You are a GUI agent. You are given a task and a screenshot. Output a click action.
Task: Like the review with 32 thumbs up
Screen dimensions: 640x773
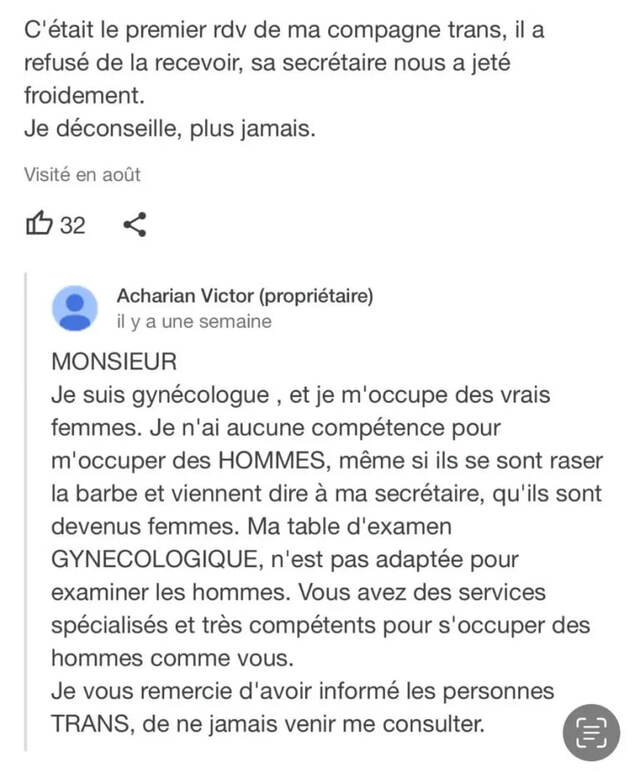tap(39, 225)
